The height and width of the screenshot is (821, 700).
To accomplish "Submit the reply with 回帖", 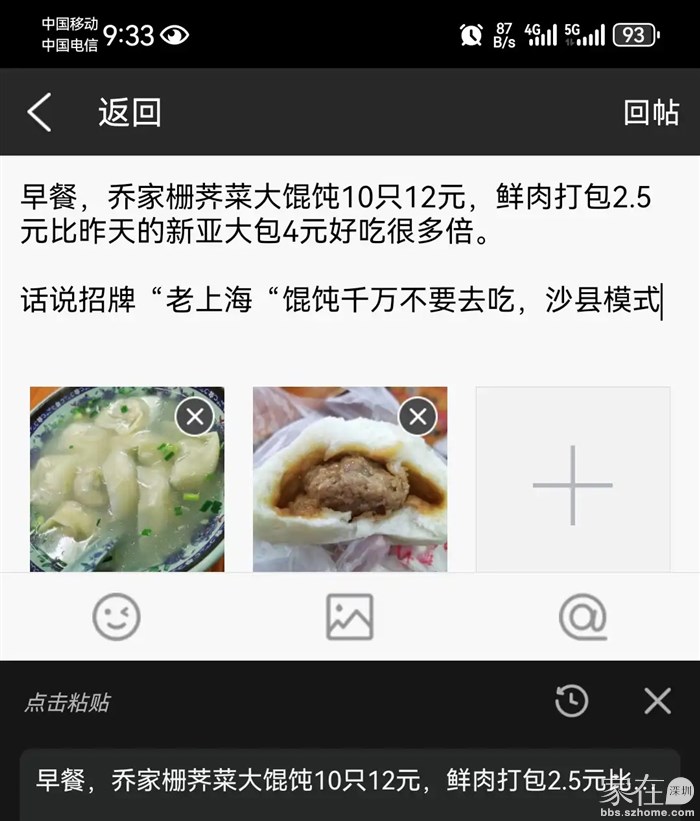I will click(x=651, y=113).
